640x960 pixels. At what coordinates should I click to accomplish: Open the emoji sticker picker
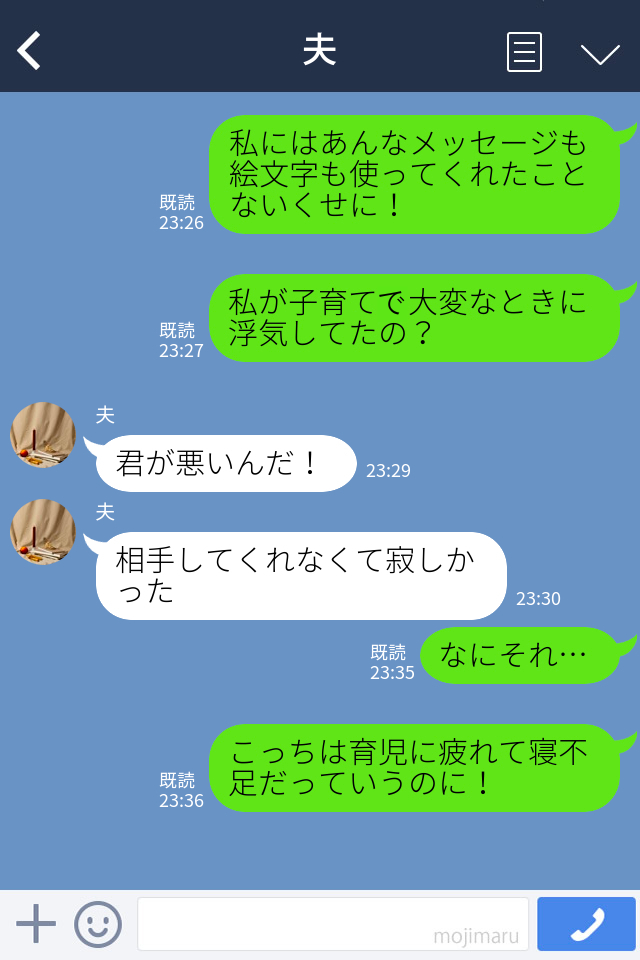98,924
